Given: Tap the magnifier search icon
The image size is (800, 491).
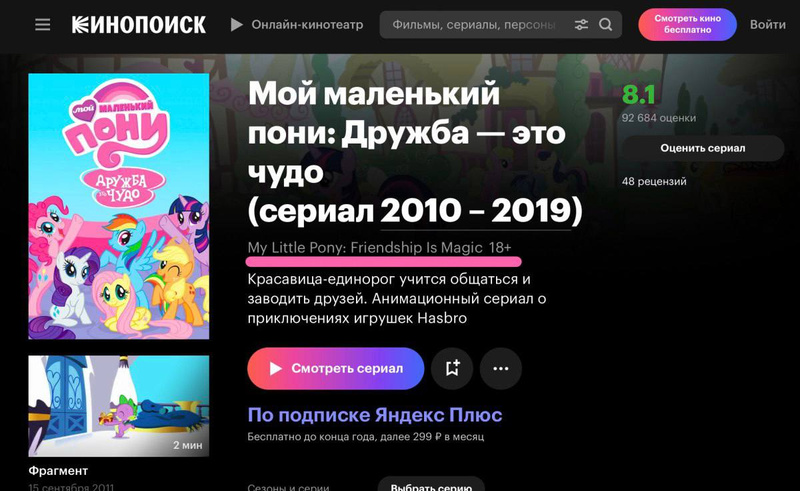Looking at the screenshot, I should click(606, 25).
